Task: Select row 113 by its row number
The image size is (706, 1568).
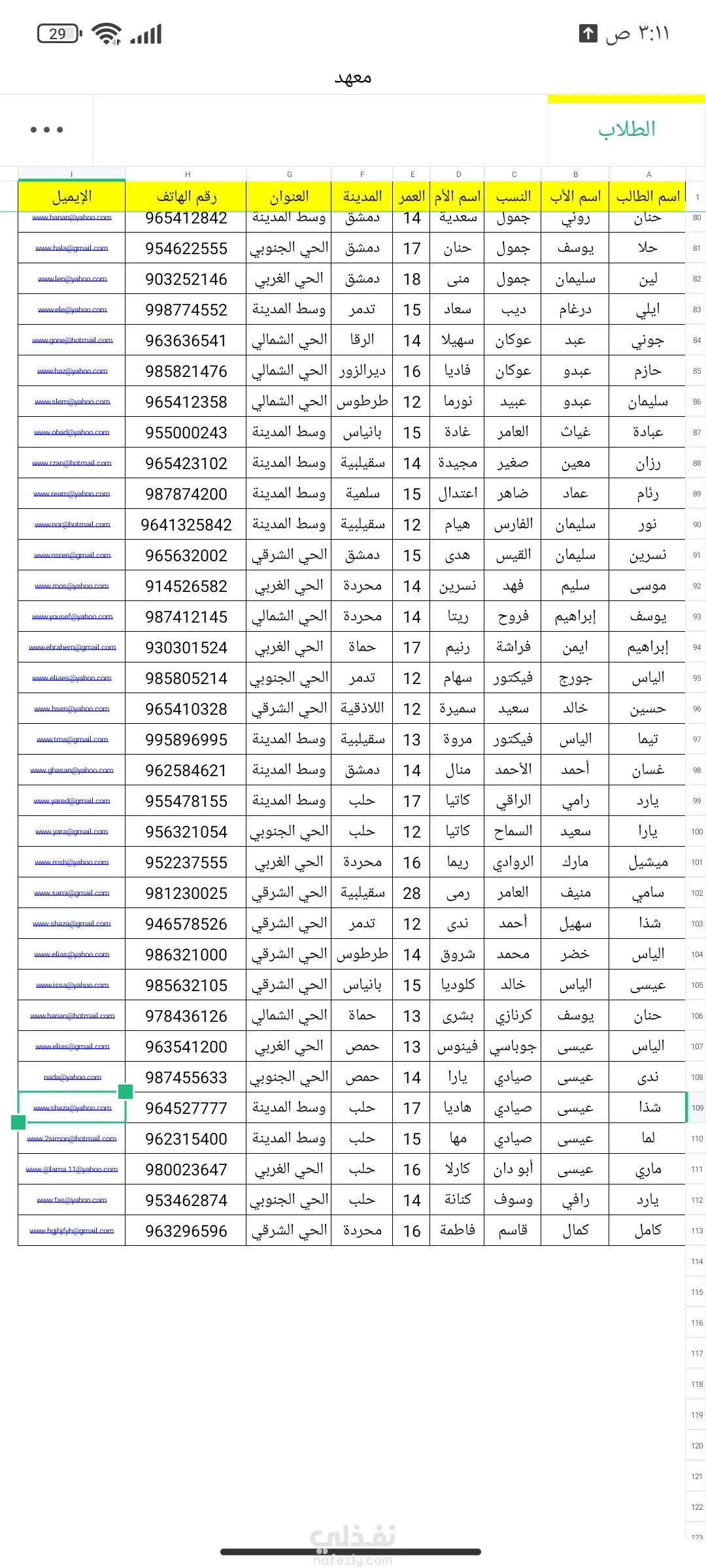Action: (697, 1231)
